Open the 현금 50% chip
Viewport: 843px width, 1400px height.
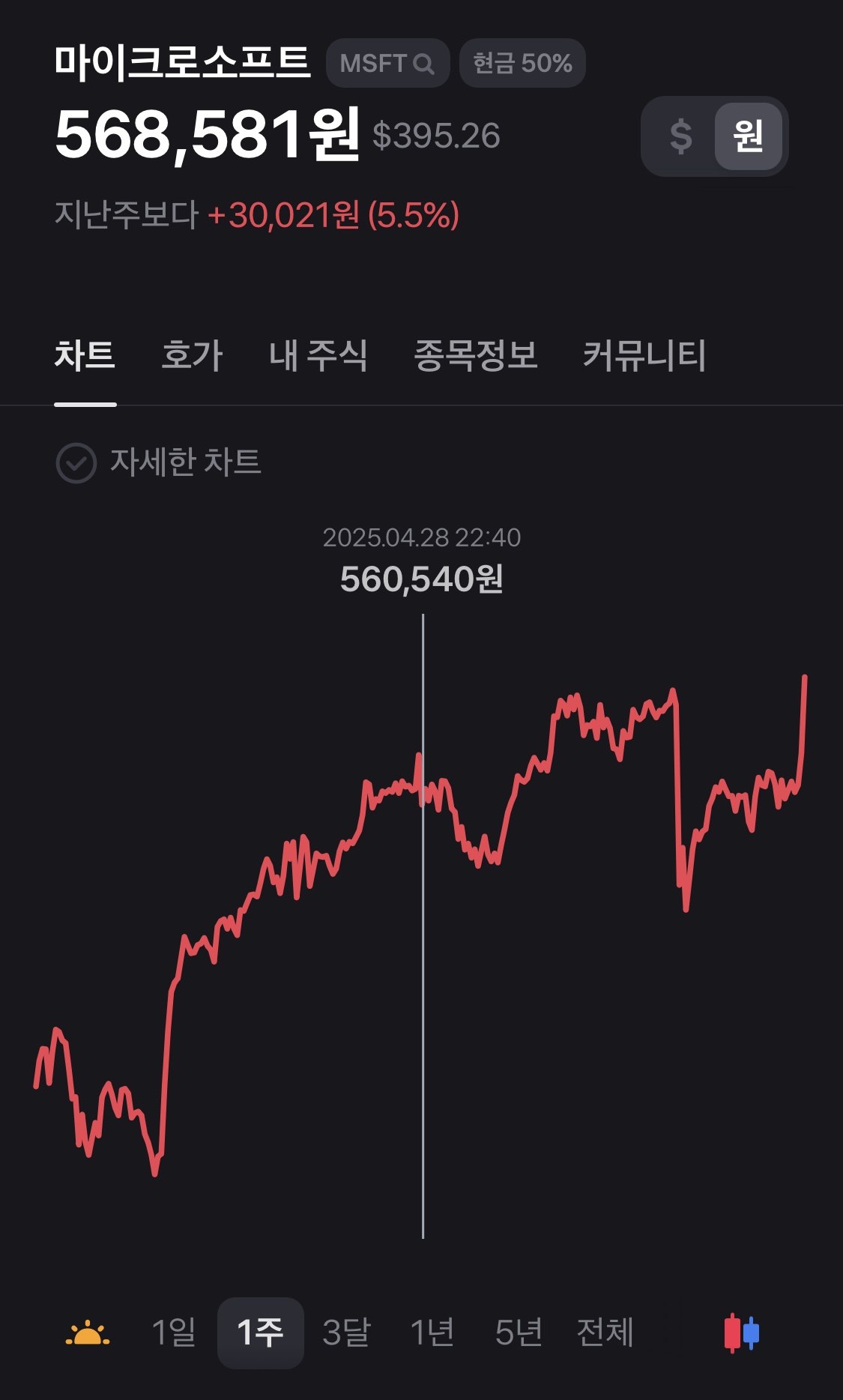coord(522,63)
